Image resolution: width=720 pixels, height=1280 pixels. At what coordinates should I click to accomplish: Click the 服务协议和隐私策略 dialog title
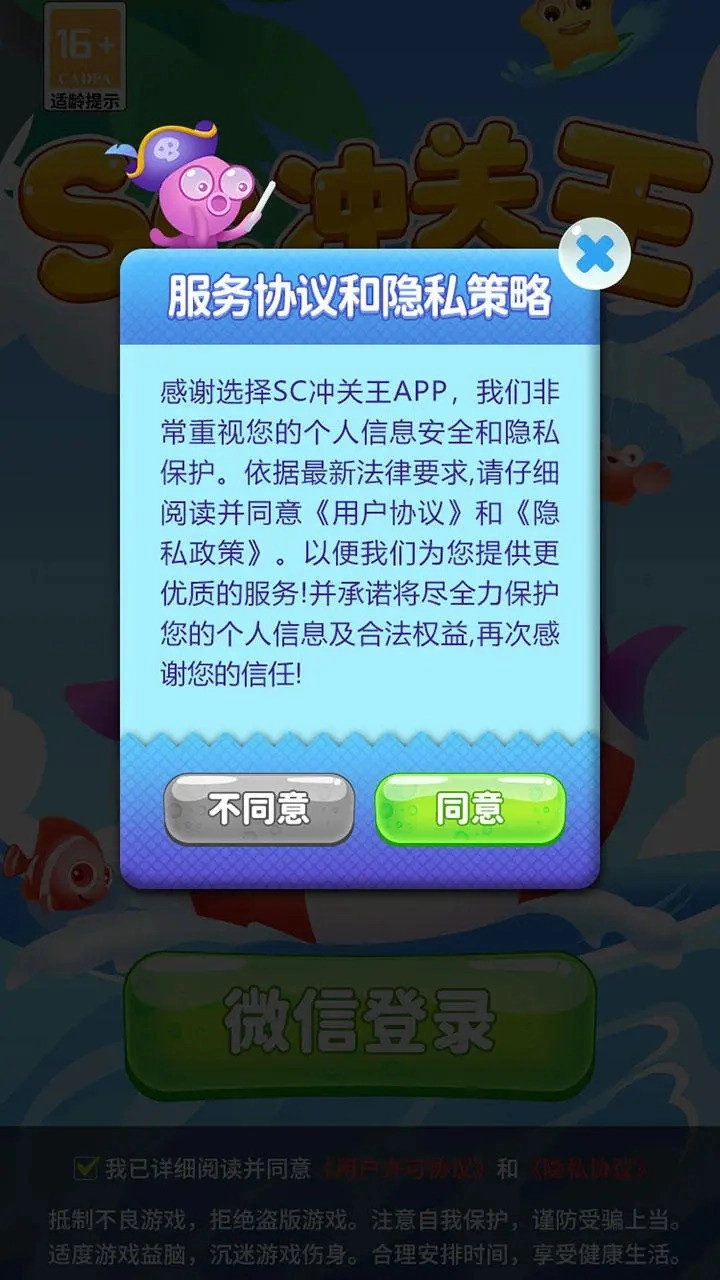pos(358,295)
